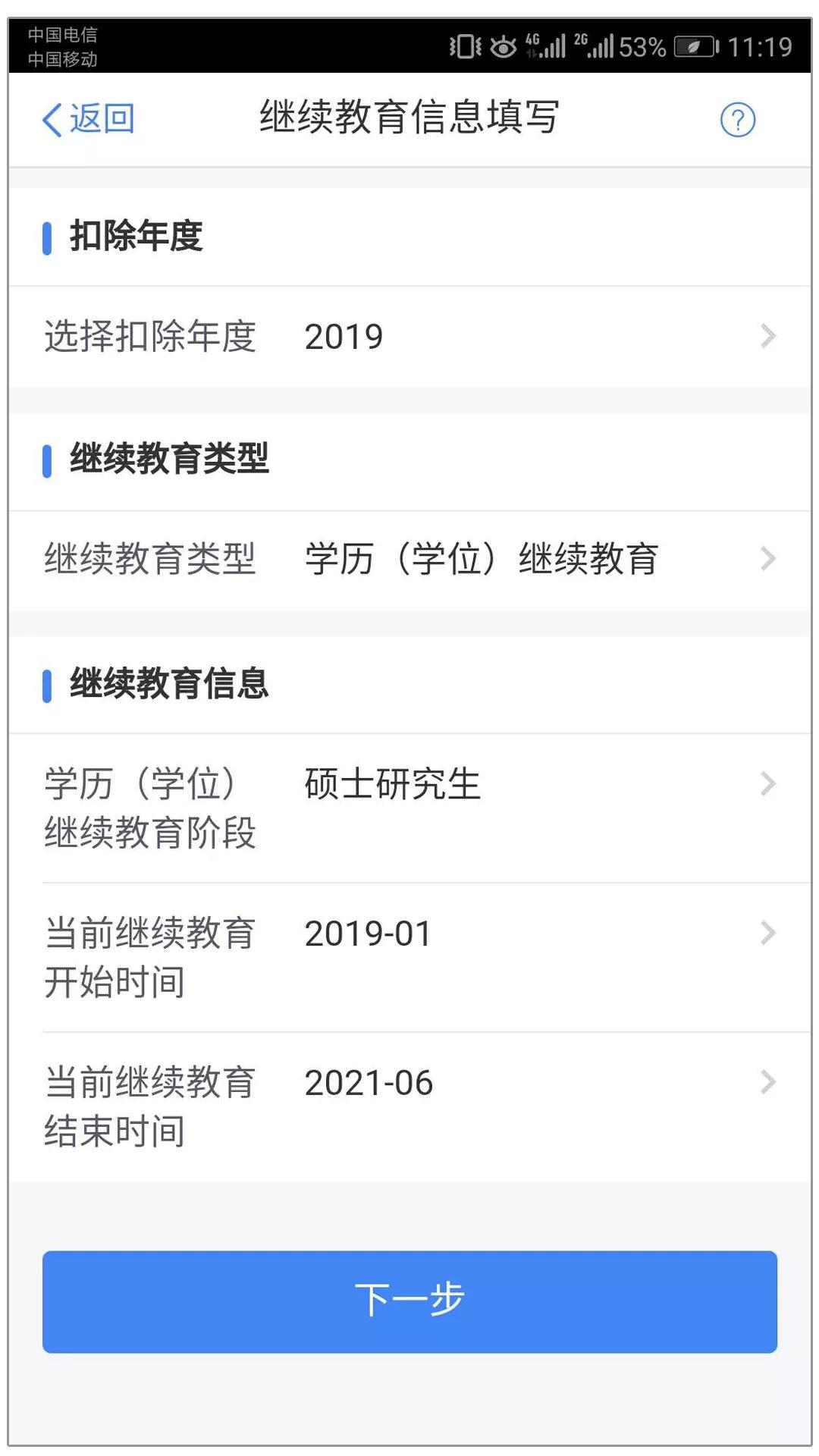
Task: Go back using the 返回 button
Action: pyautogui.click(x=88, y=119)
